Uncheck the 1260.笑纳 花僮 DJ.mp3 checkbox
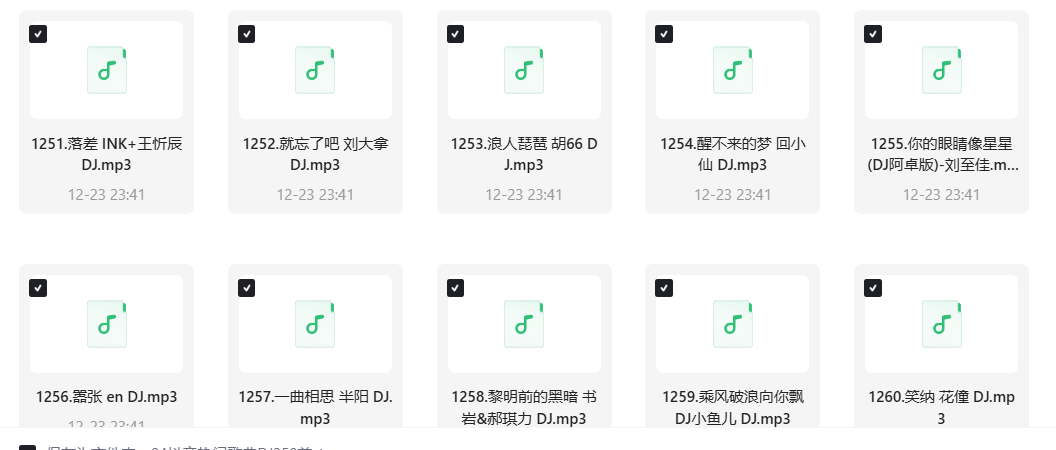 (x=872, y=288)
